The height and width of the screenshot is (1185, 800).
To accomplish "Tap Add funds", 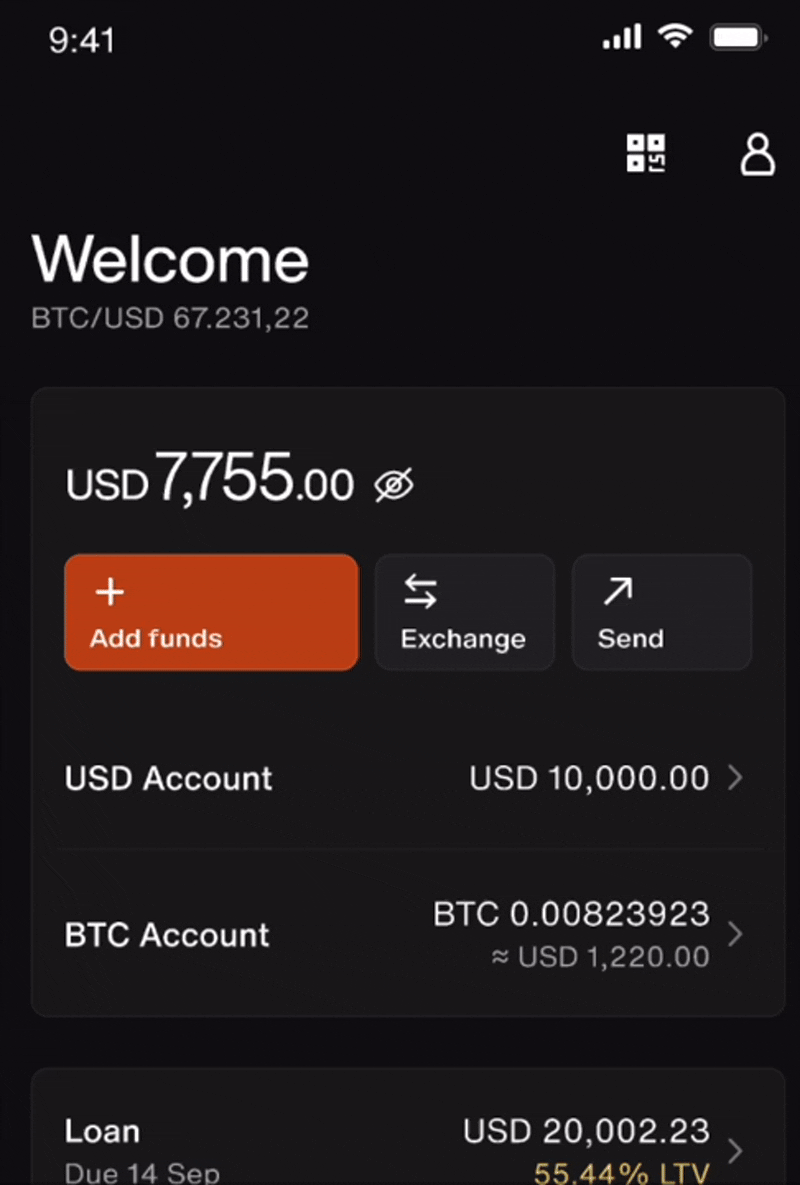I will [211, 612].
